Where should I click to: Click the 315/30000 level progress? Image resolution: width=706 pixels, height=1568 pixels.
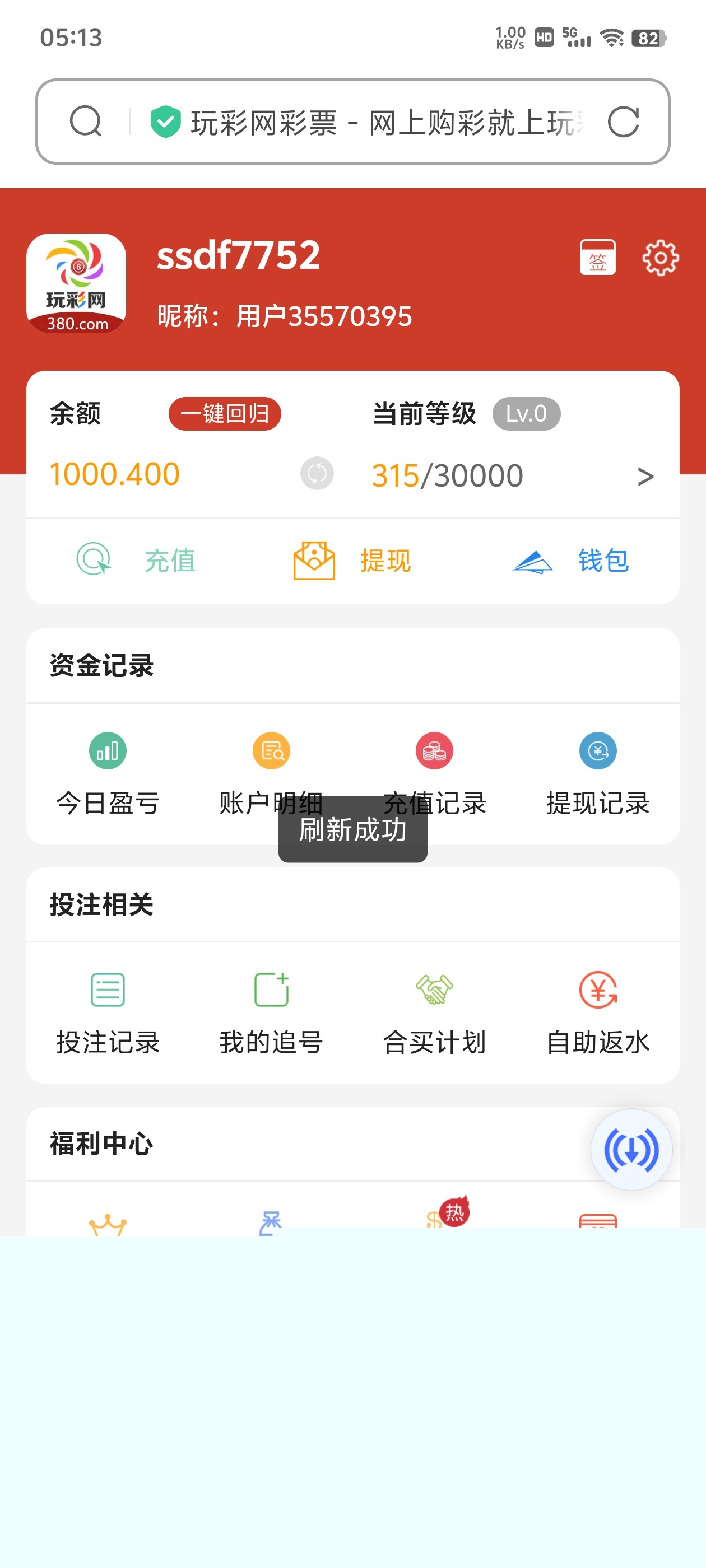448,475
